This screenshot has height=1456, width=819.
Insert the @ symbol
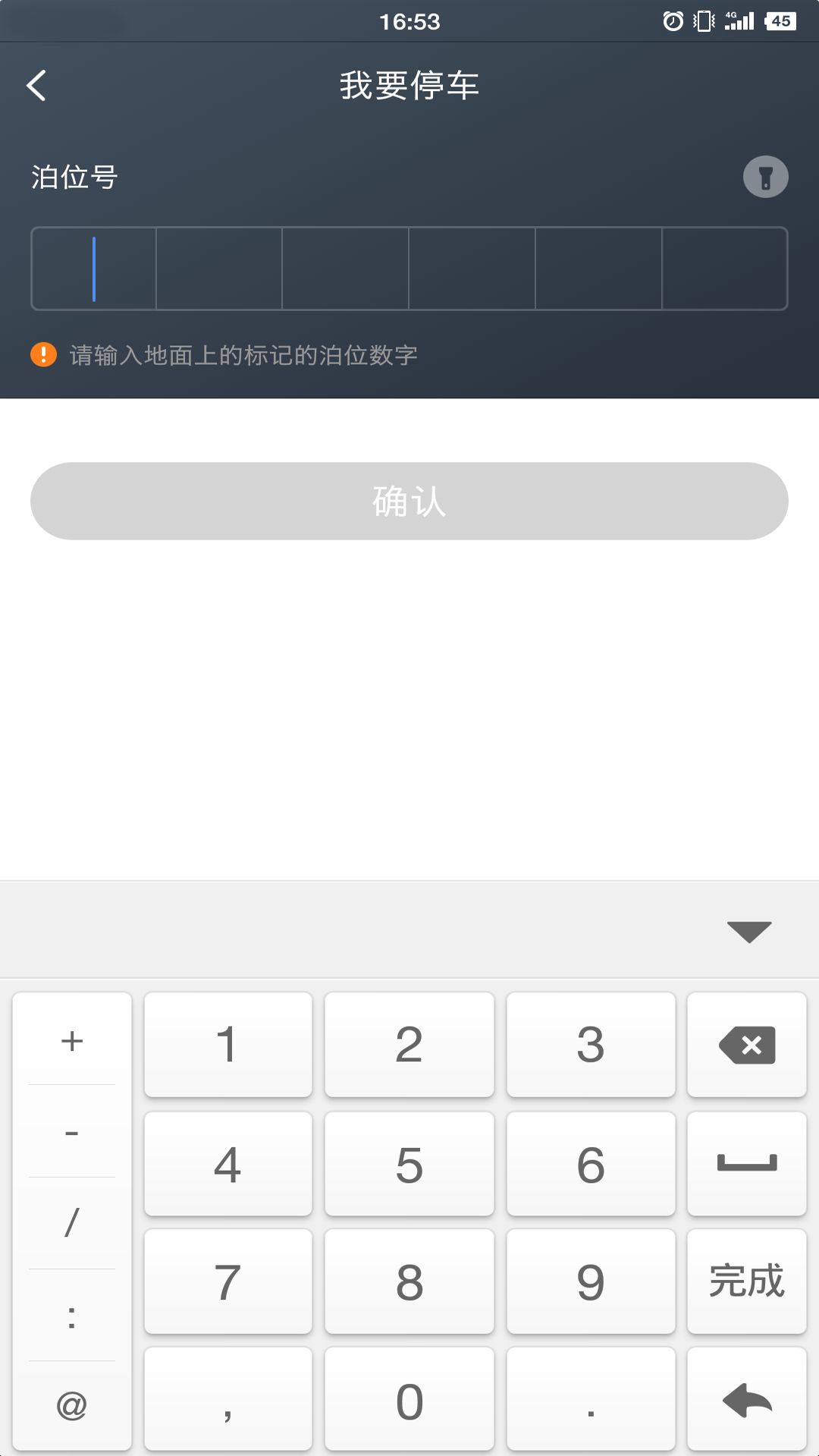72,1406
